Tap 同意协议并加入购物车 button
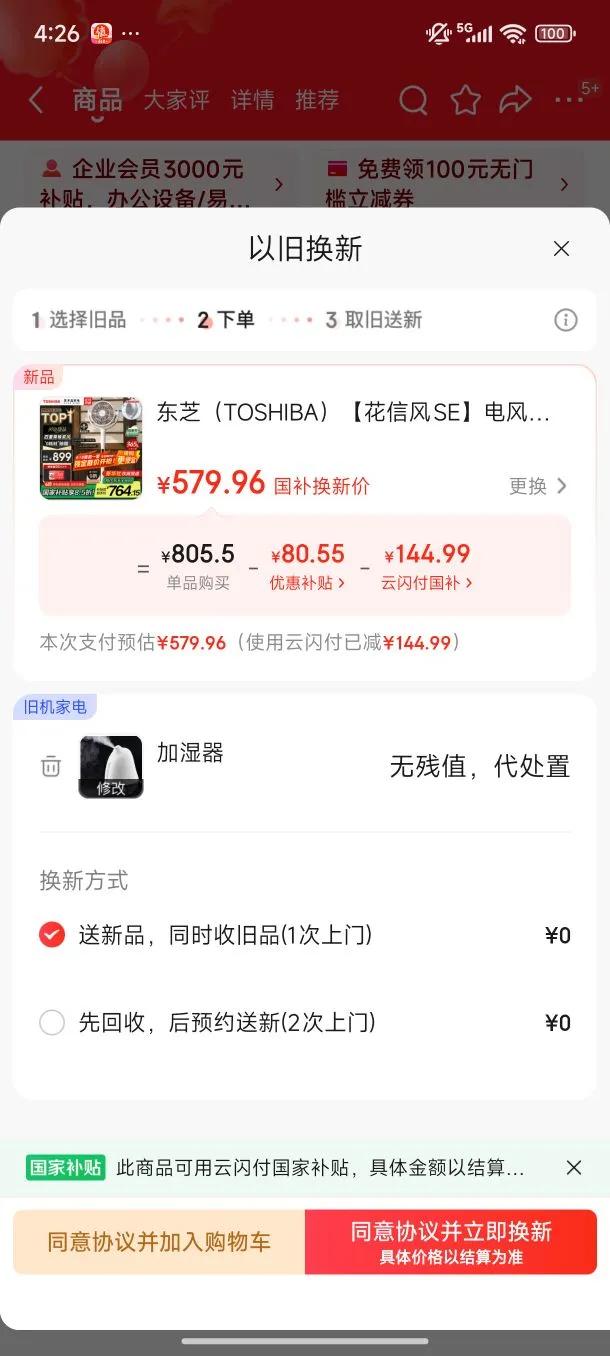610x1356 pixels. pos(159,1242)
